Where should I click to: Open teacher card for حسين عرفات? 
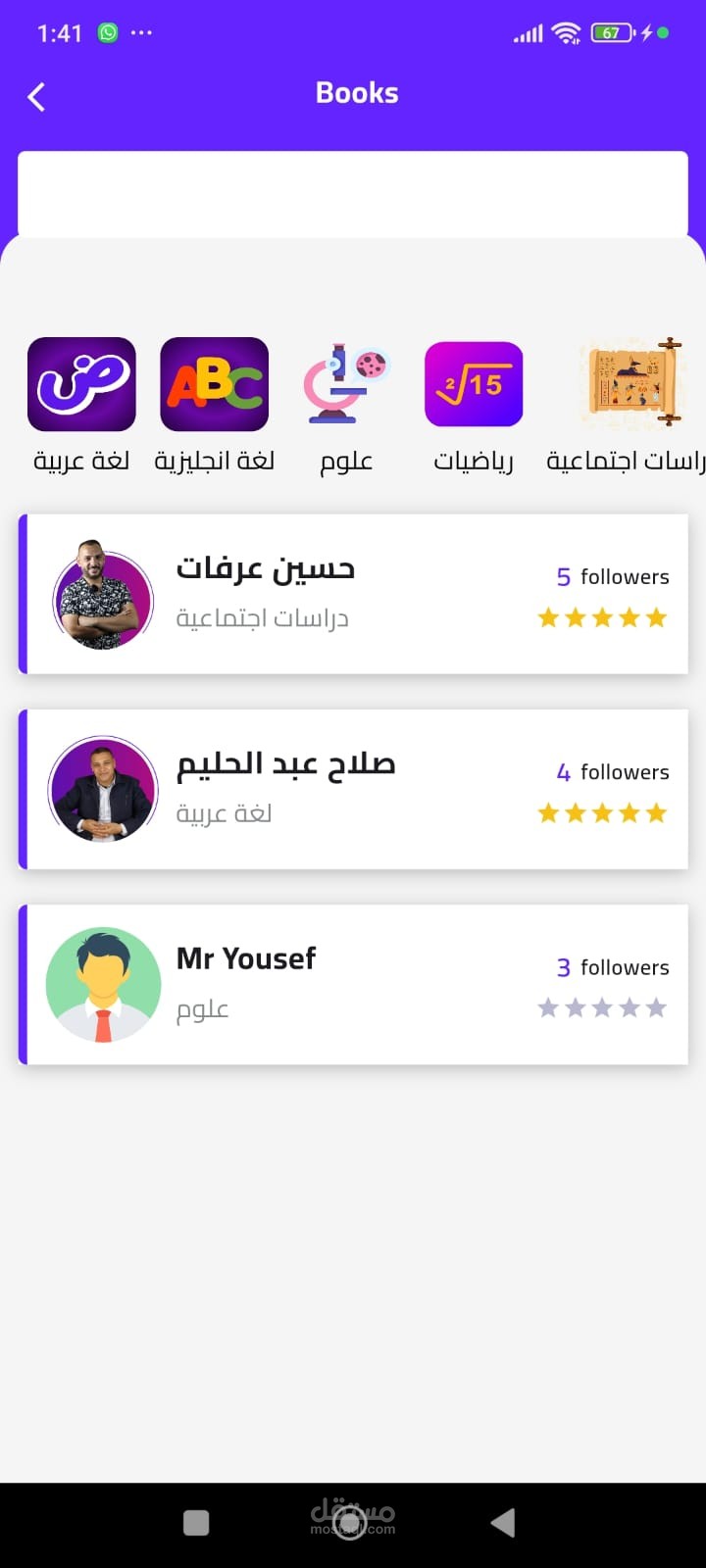click(353, 594)
